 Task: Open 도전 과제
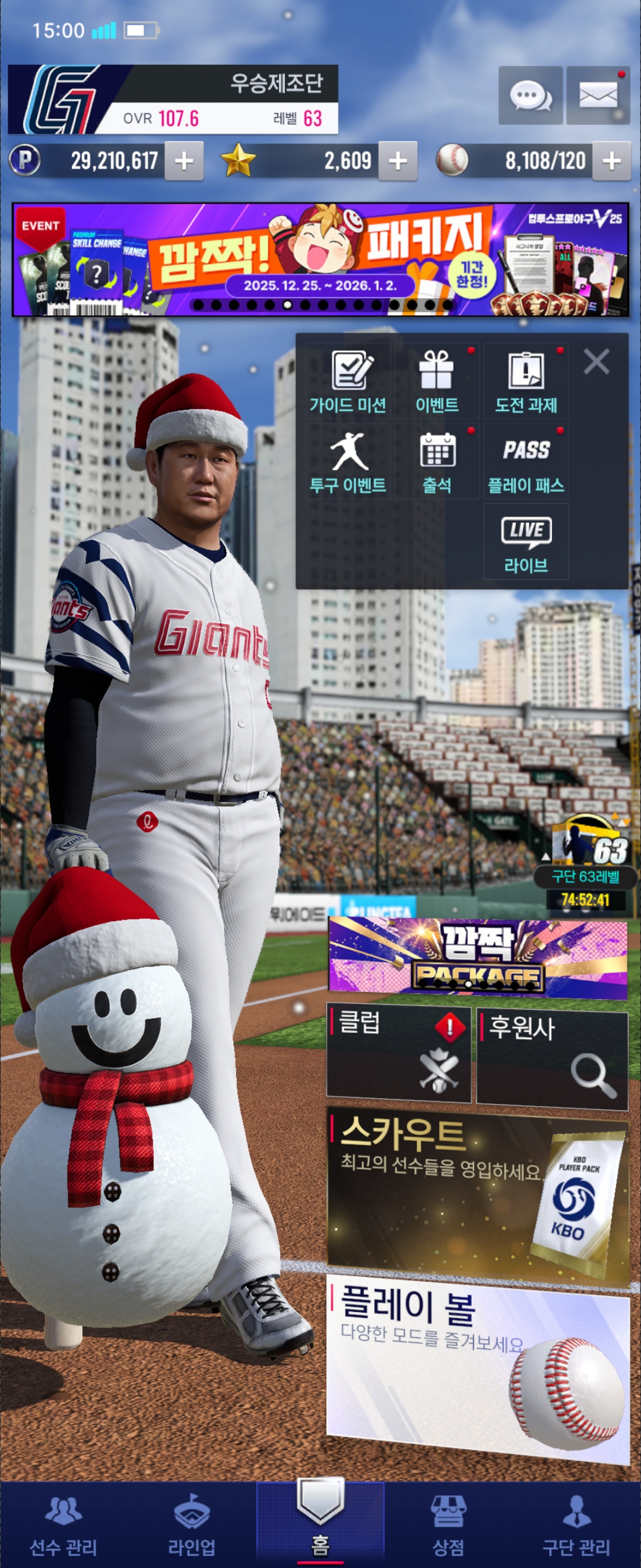click(x=526, y=381)
